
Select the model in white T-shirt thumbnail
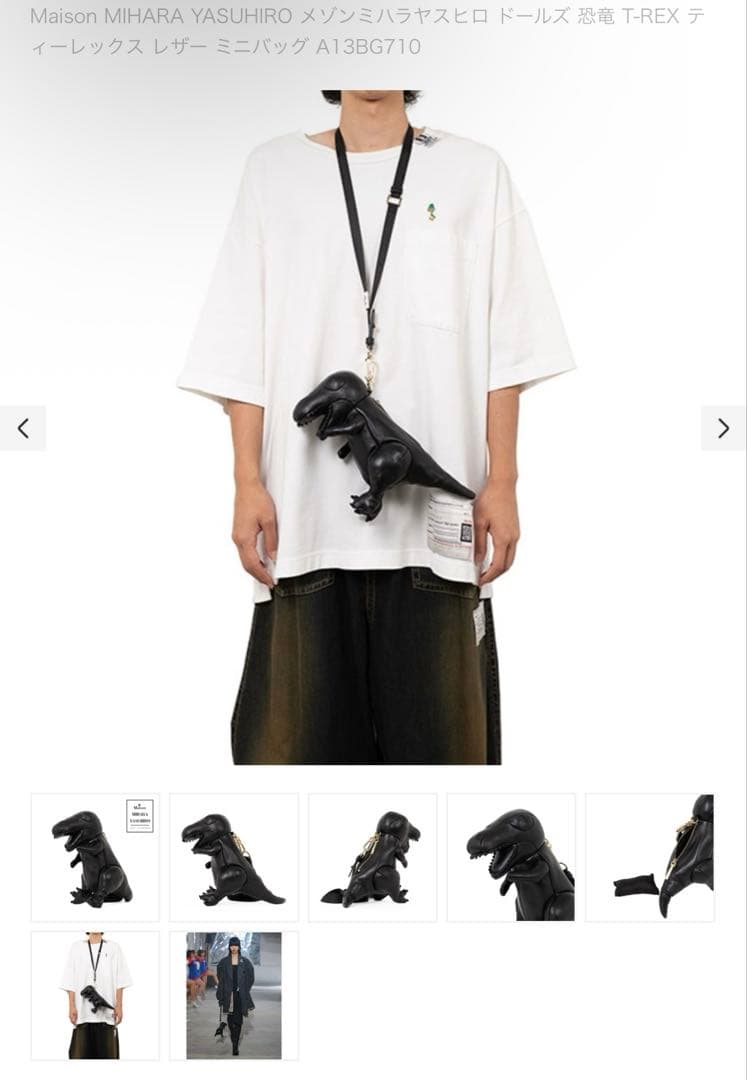click(x=95, y=995)
